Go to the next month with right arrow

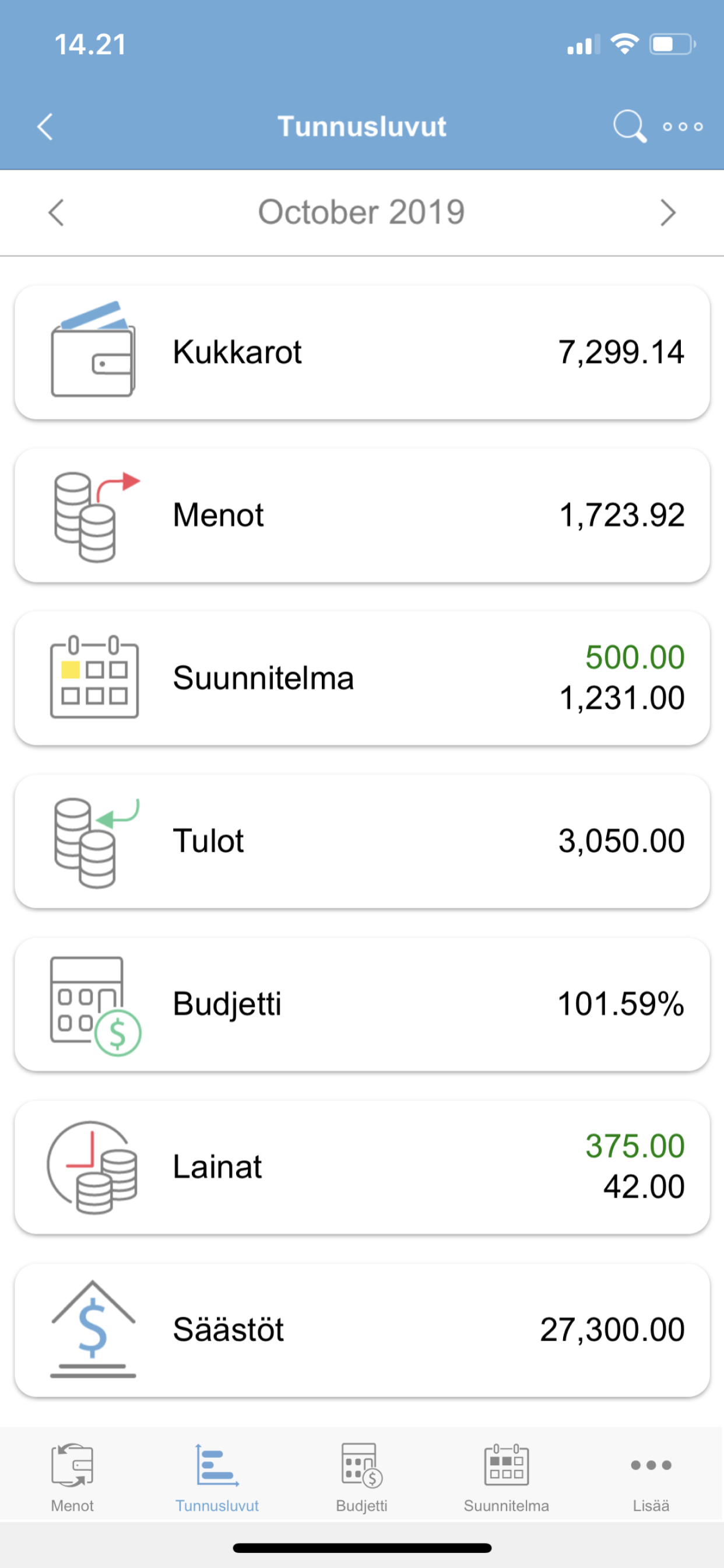(x=668, y=212)
